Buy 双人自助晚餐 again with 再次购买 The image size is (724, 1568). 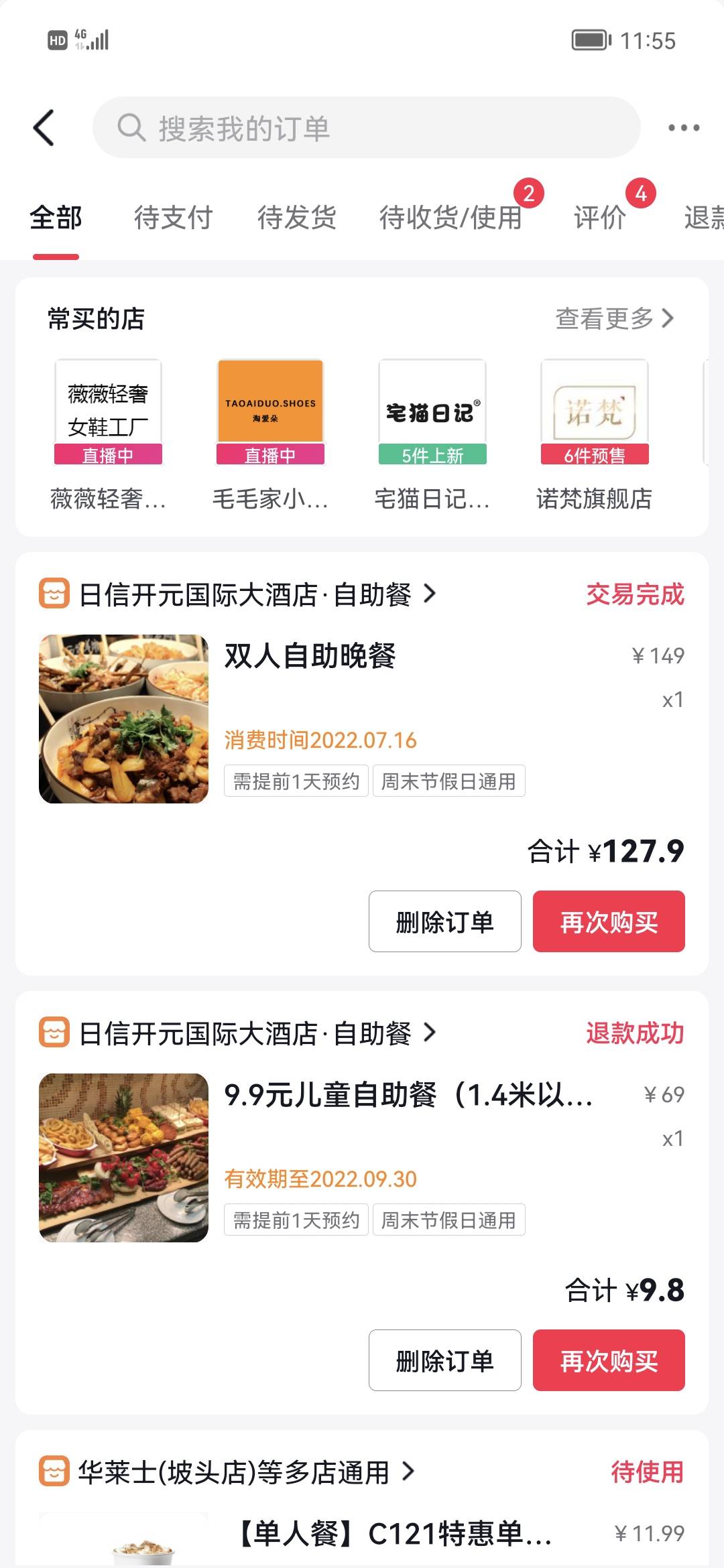click(x=609, y=921)
